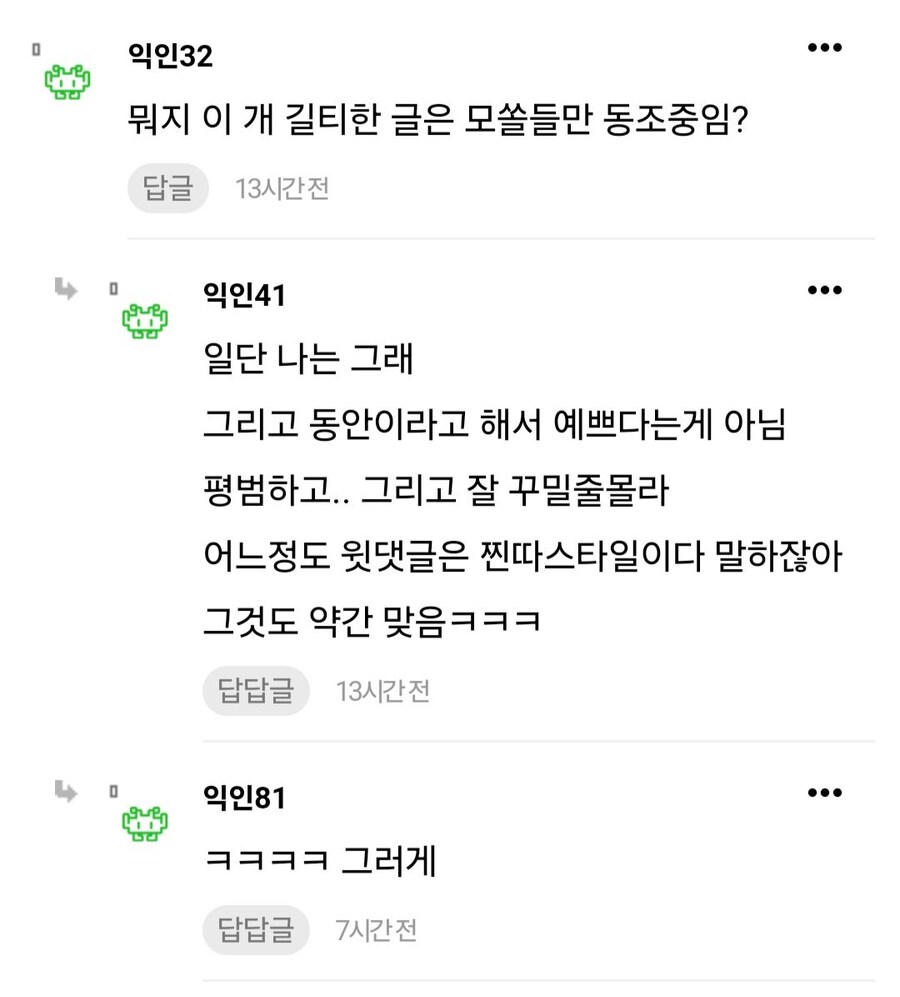The width and height of the screenshot is (900, 997).
Task: Open the overflow menu on 익인32's comment
Action: pos(824,48)
